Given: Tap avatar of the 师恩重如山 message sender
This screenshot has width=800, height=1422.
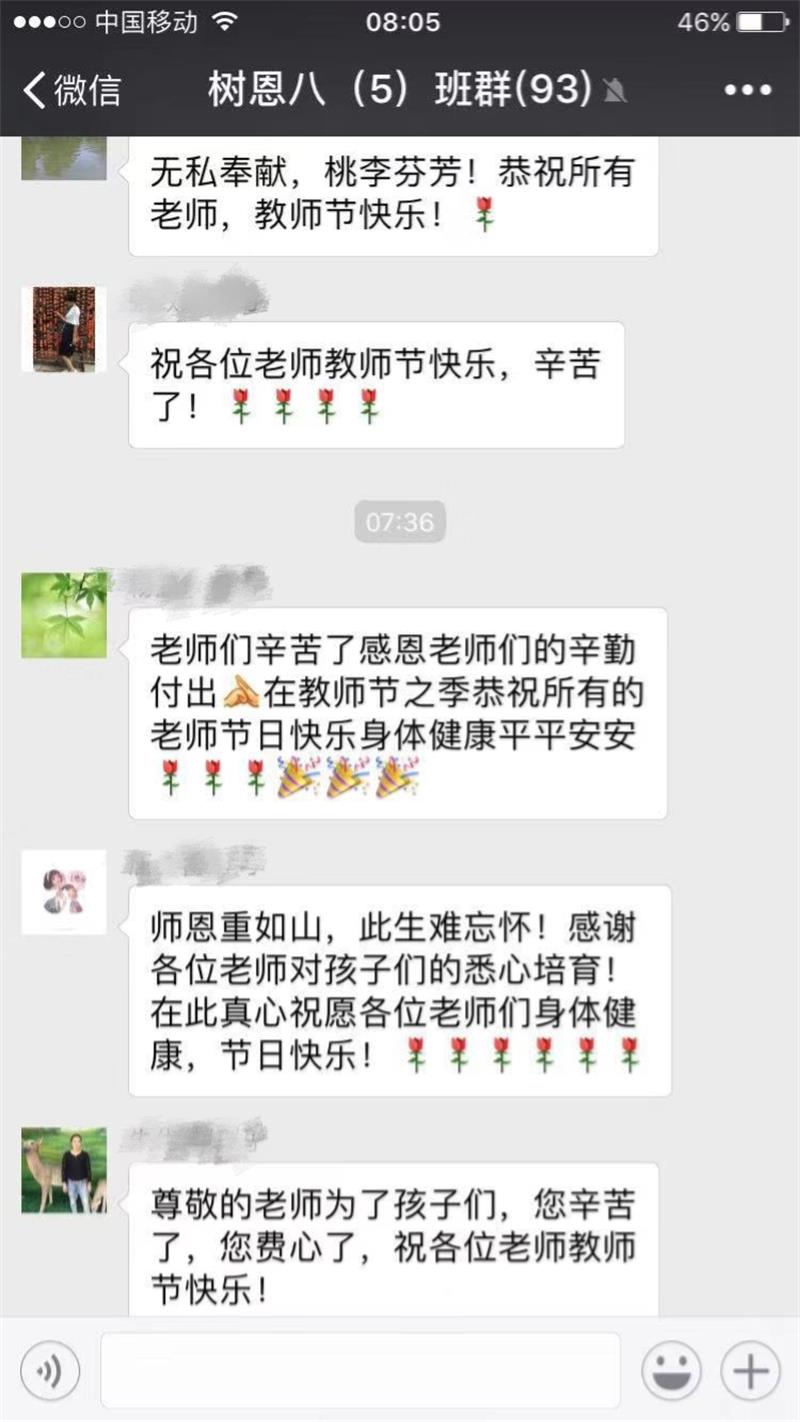Looking at the screenshot, I should (x=64, y=892).
